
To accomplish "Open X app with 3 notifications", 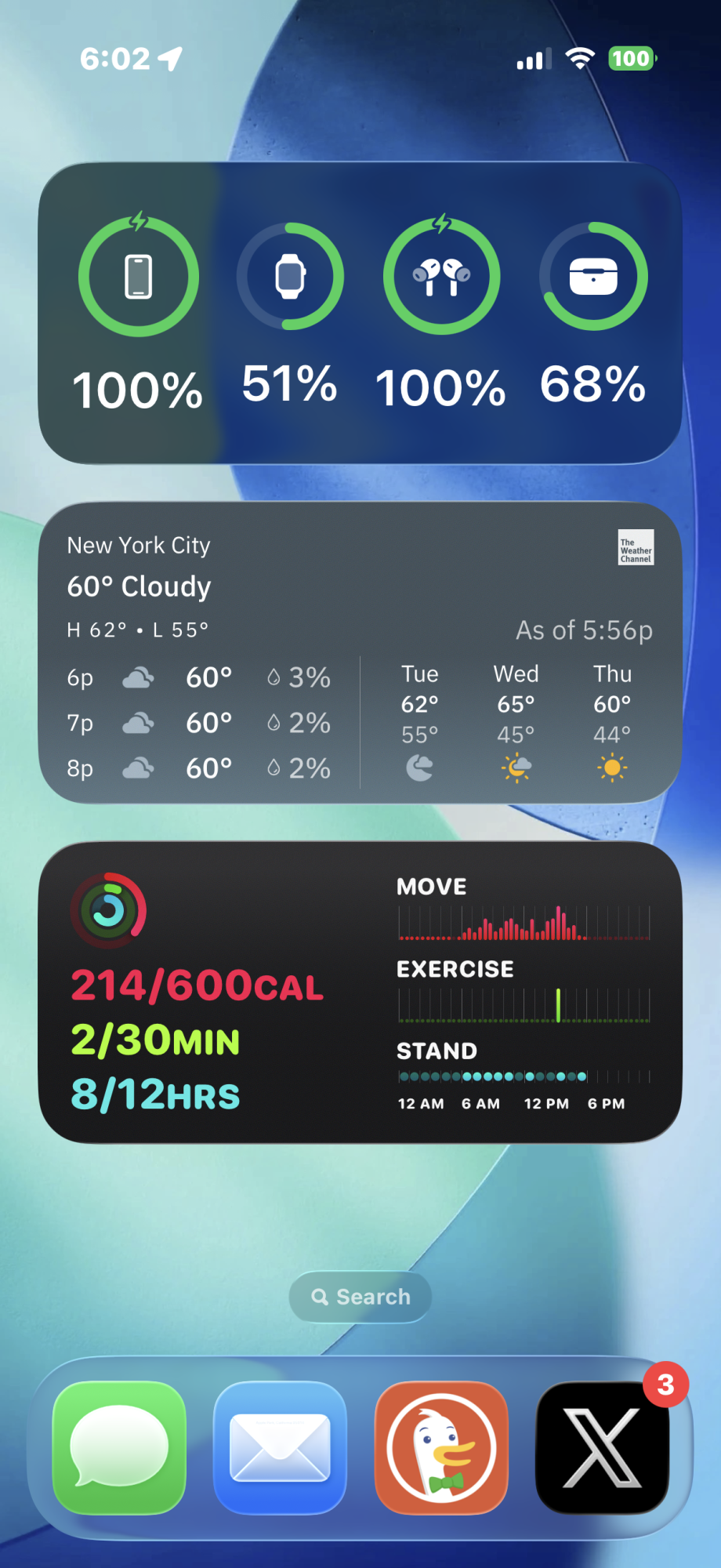I will (x=602, y=1448).
